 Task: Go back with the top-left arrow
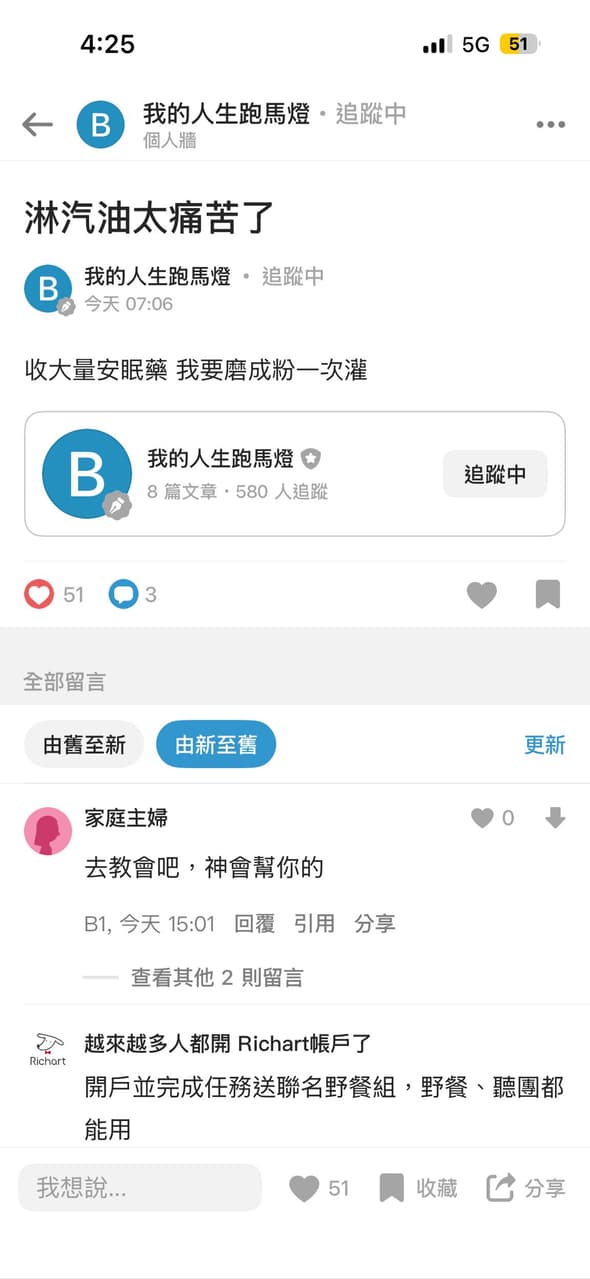pyautogui.click(x=37, y=125)
